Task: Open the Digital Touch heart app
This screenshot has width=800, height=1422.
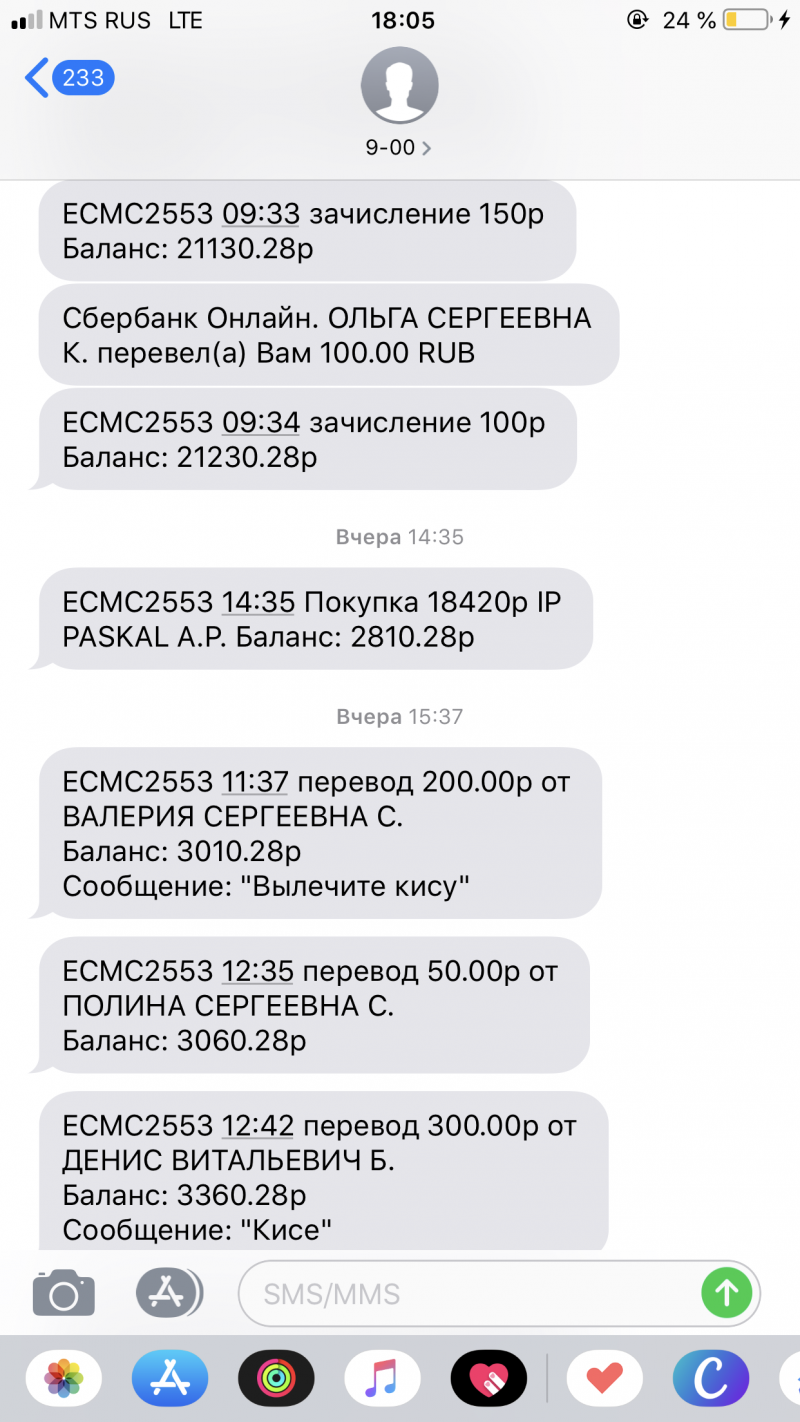Action: tap(489, 1379)
